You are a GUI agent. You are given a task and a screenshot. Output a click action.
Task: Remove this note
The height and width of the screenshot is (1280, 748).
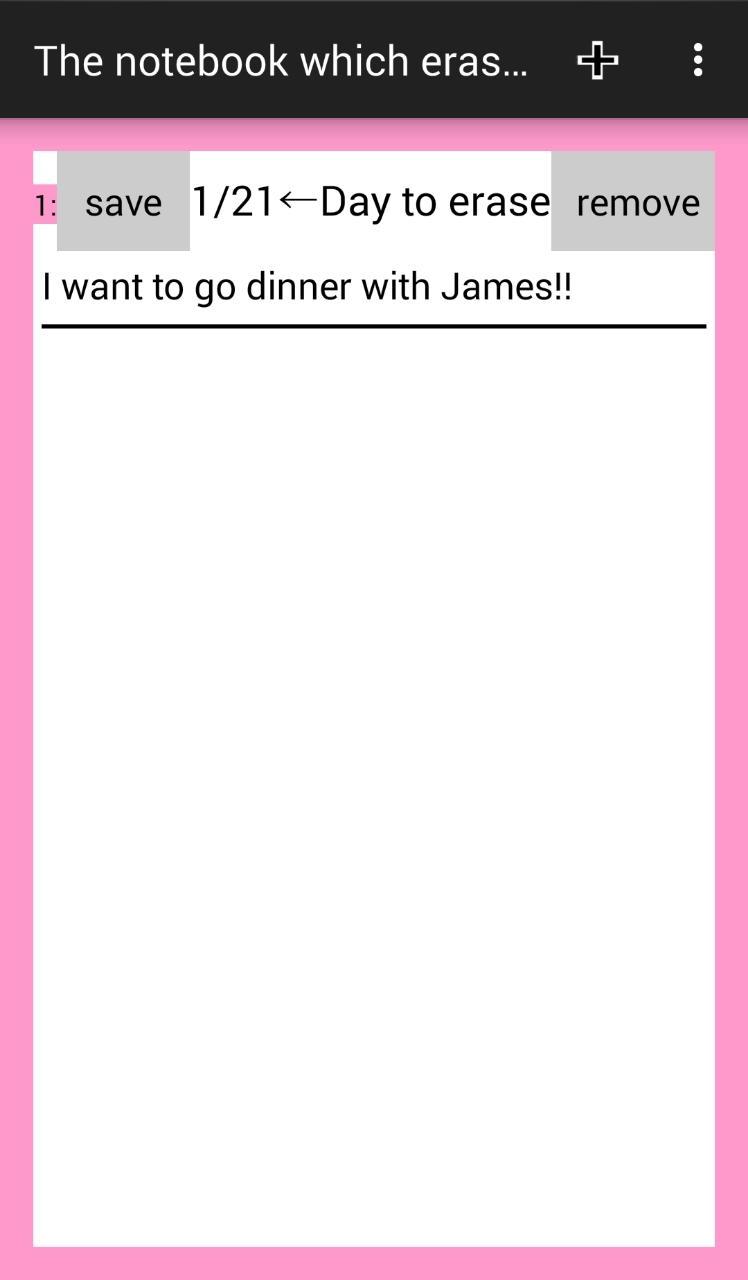point(637,202)
